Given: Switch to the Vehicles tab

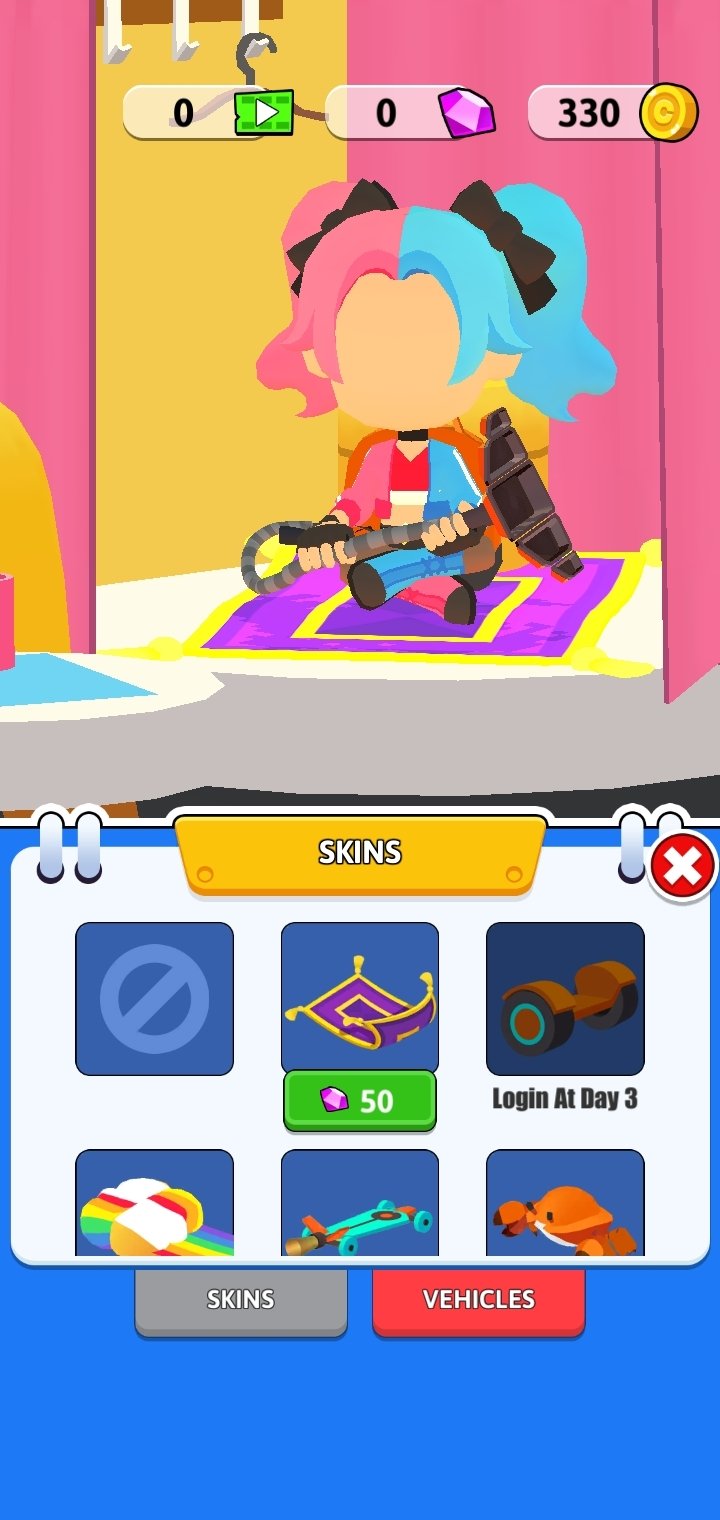Looking at the screenshot, I should tap(479, 1301).
